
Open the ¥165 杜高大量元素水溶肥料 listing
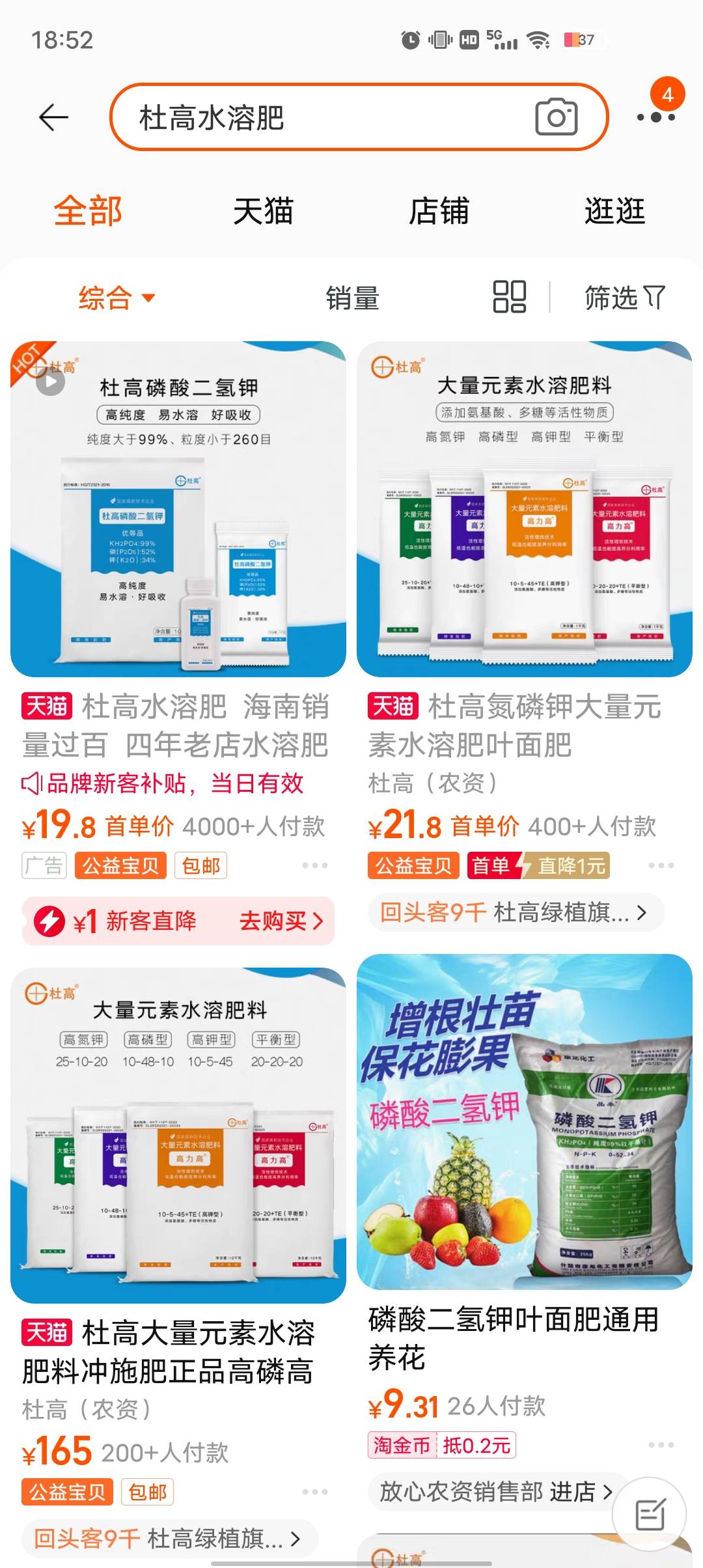178,1135
